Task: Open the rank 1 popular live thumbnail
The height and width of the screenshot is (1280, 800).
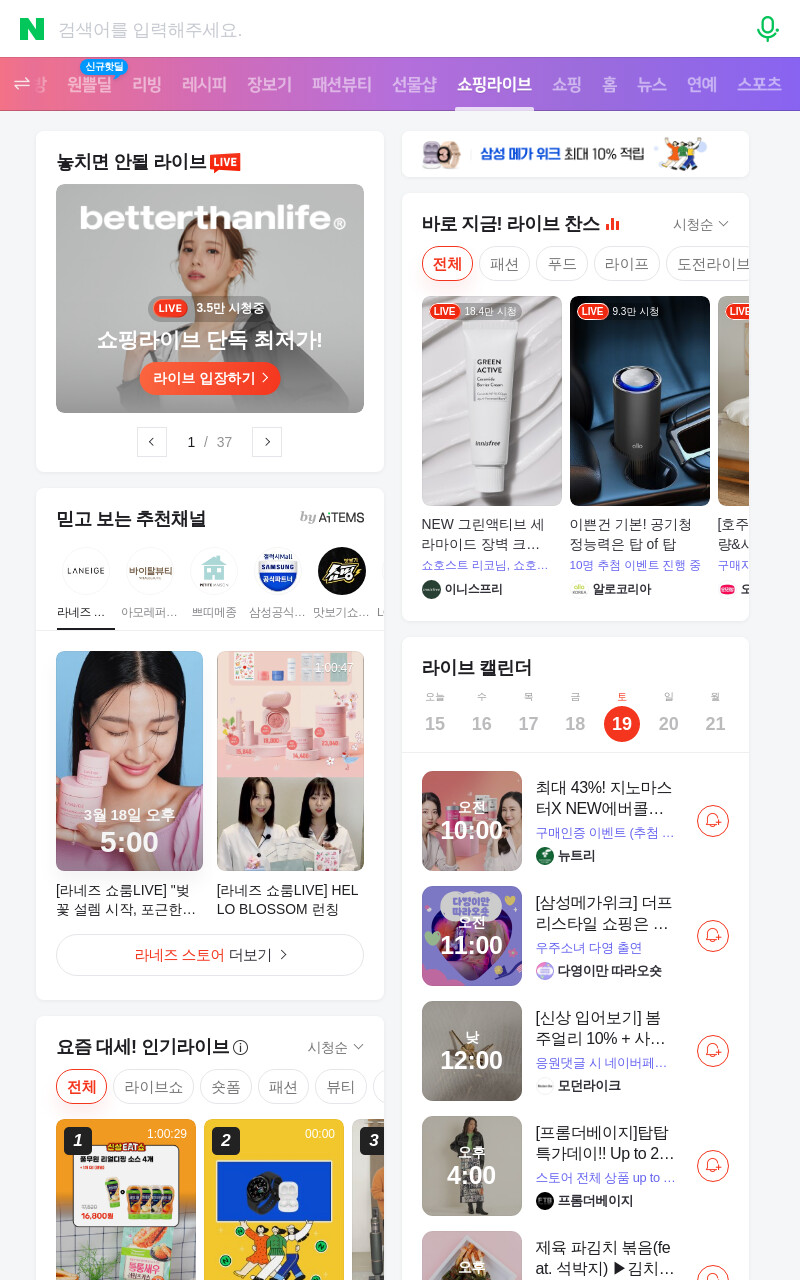Action: click(126, 1199)
